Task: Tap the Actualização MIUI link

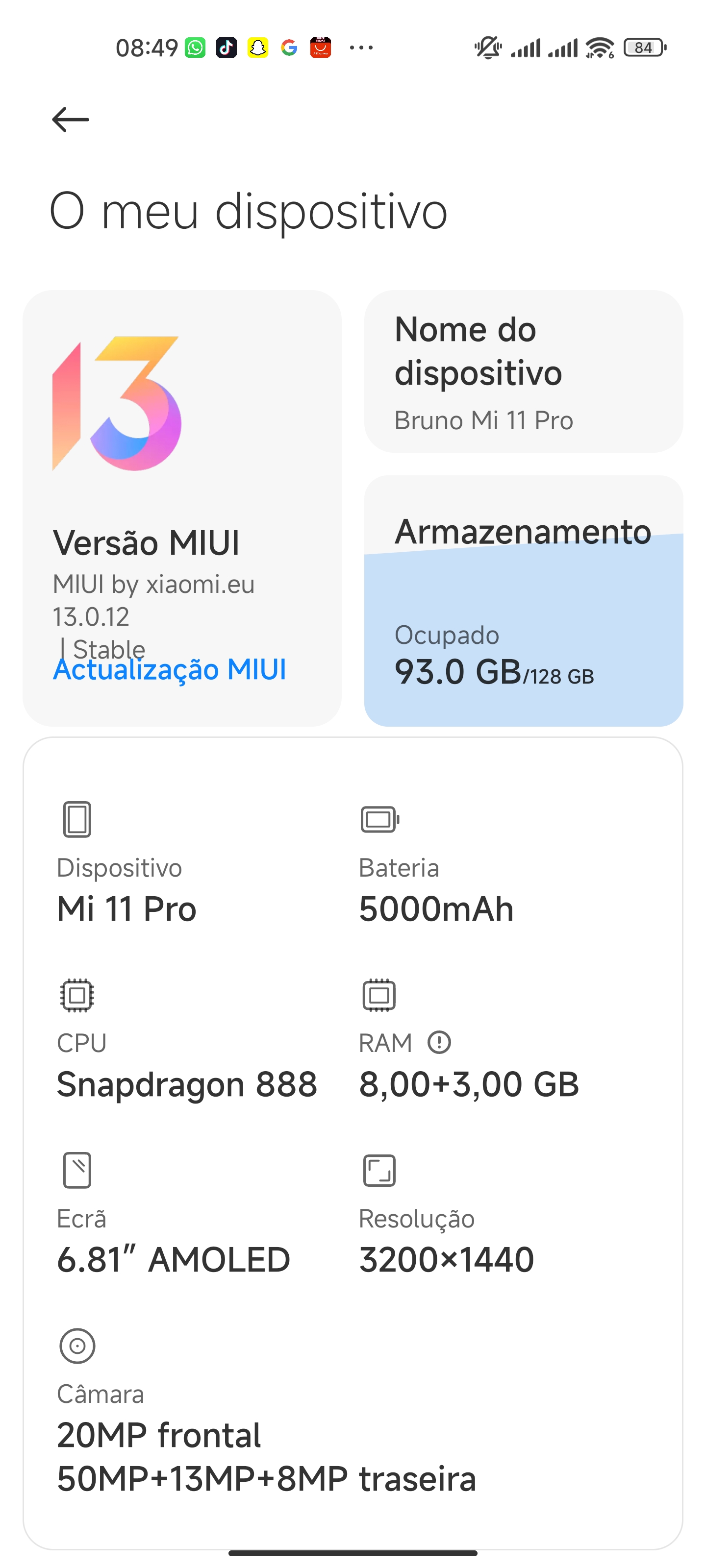Action: pos(169,669)
